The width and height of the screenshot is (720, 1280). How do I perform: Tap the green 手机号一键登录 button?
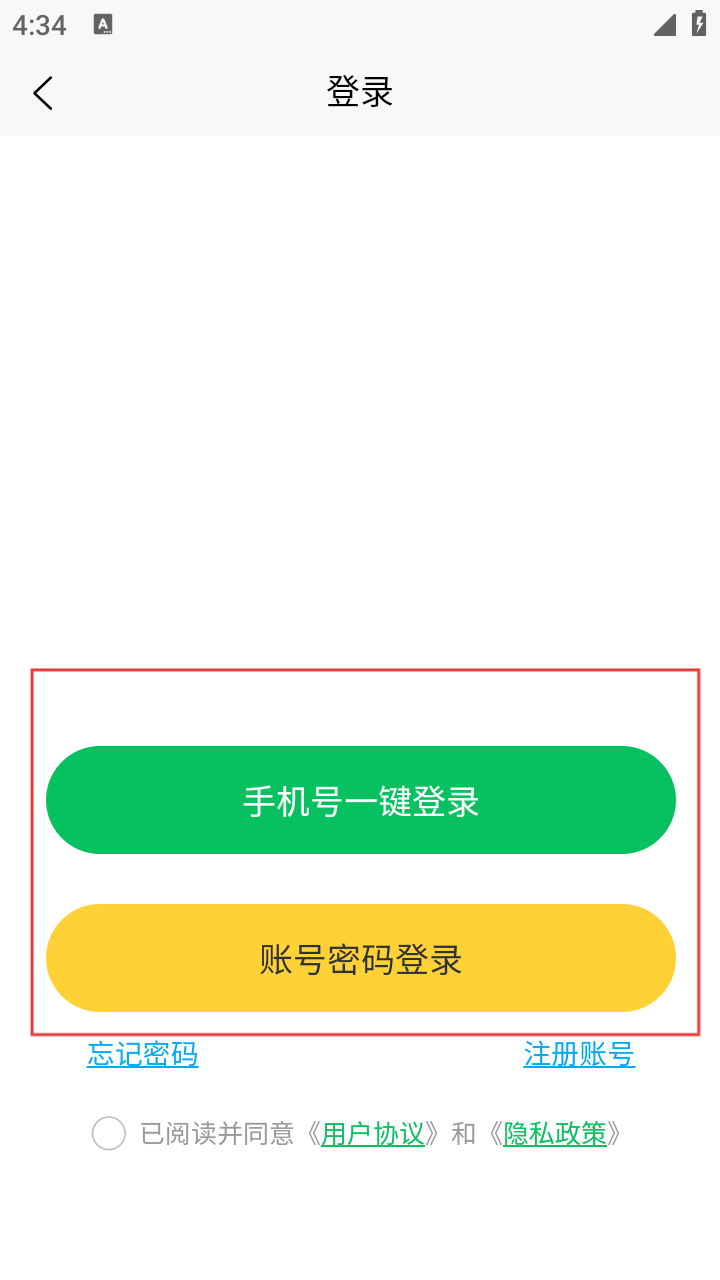pos(361,800)
